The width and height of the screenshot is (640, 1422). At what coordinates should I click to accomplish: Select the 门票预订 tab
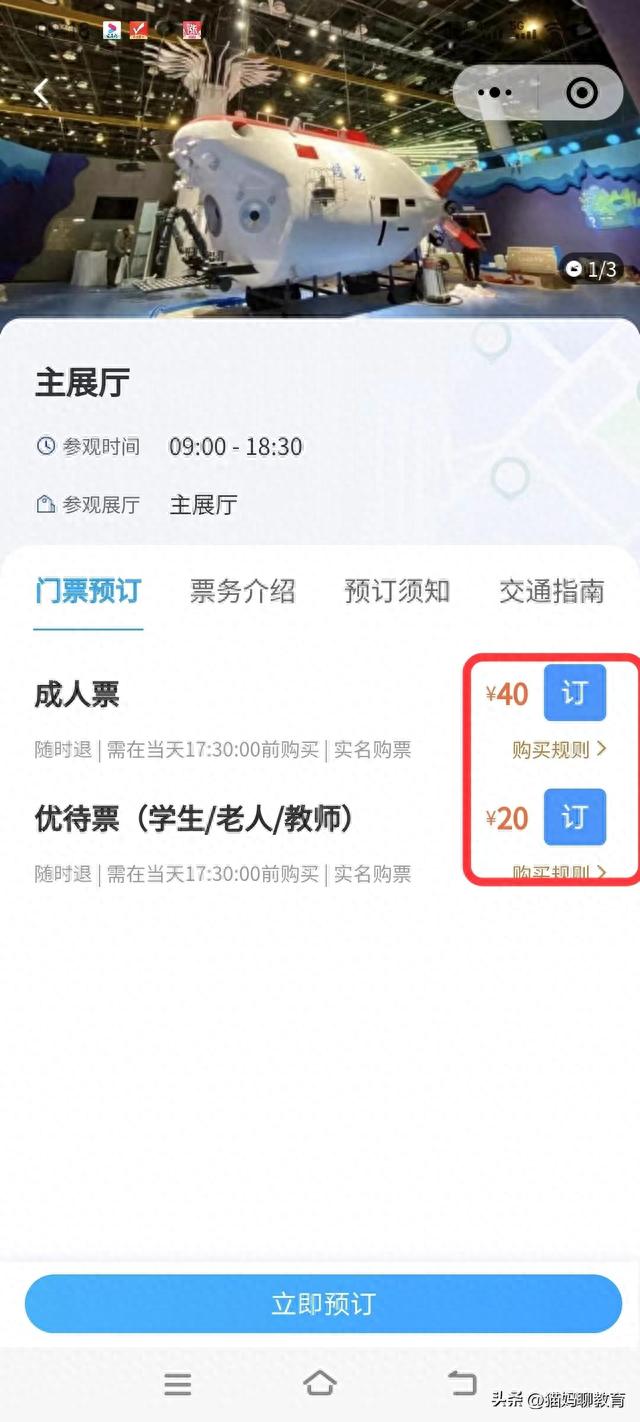(88, 591)
